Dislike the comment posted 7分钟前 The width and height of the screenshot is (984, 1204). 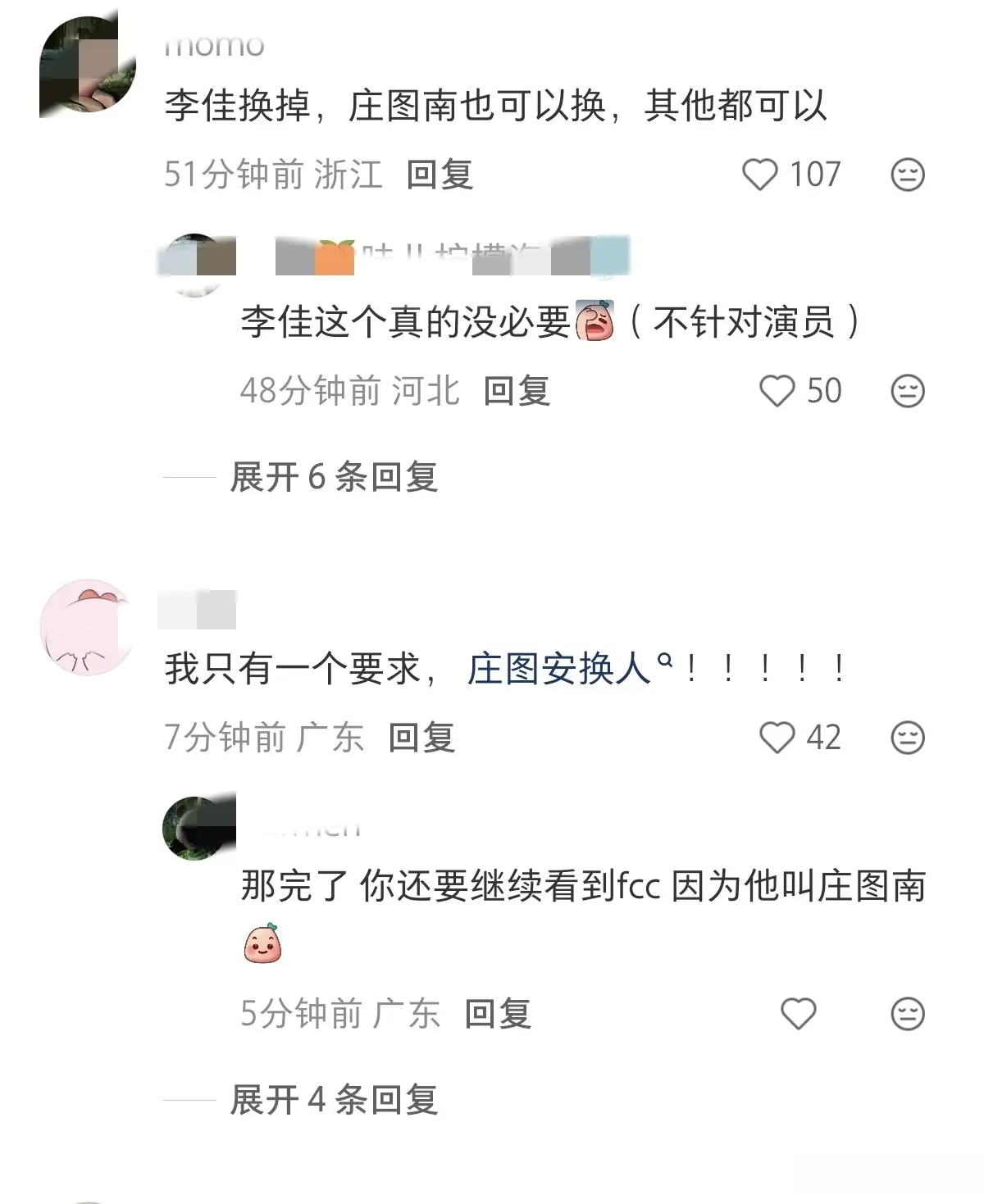907,738
